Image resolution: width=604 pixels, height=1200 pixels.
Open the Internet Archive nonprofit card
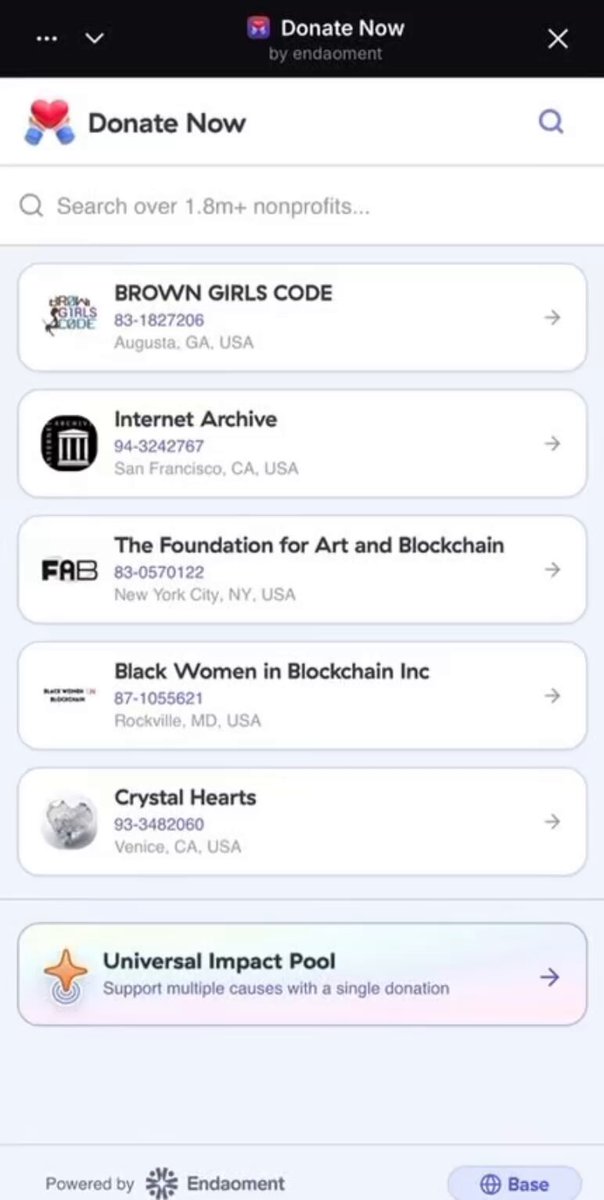[302, 443]
